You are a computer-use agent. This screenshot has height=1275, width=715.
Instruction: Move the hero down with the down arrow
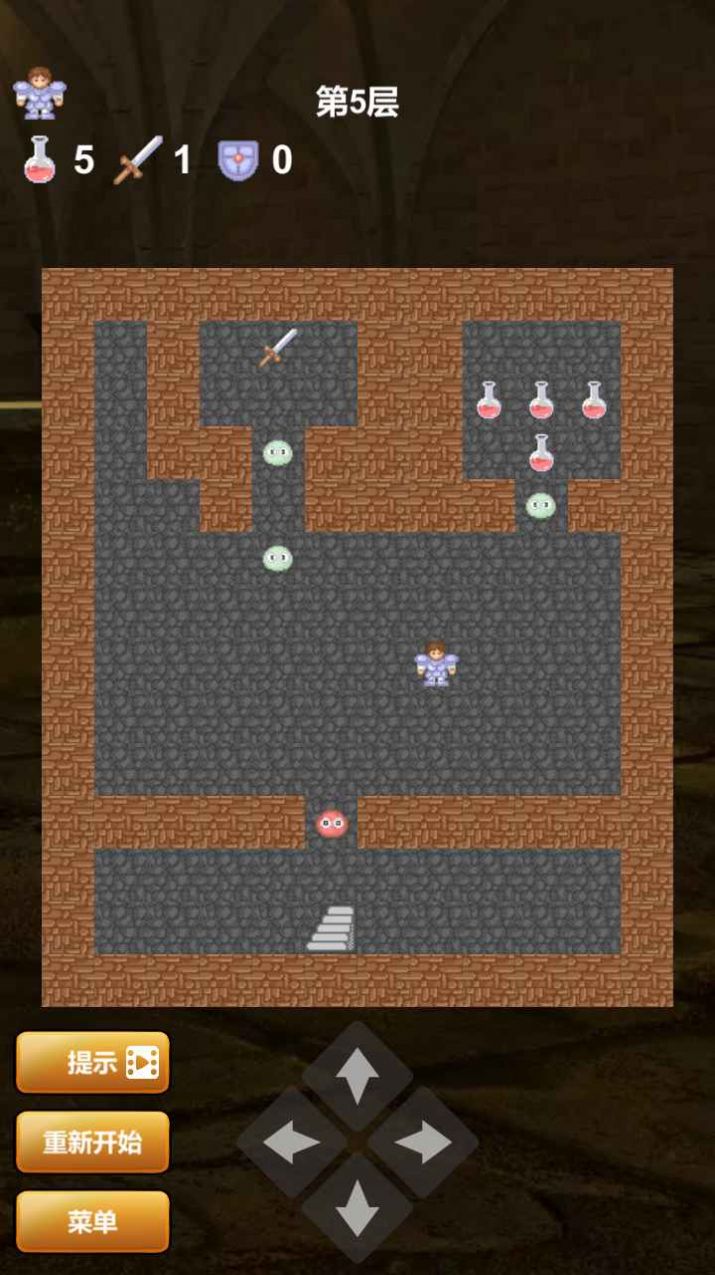click(357, 1208)
